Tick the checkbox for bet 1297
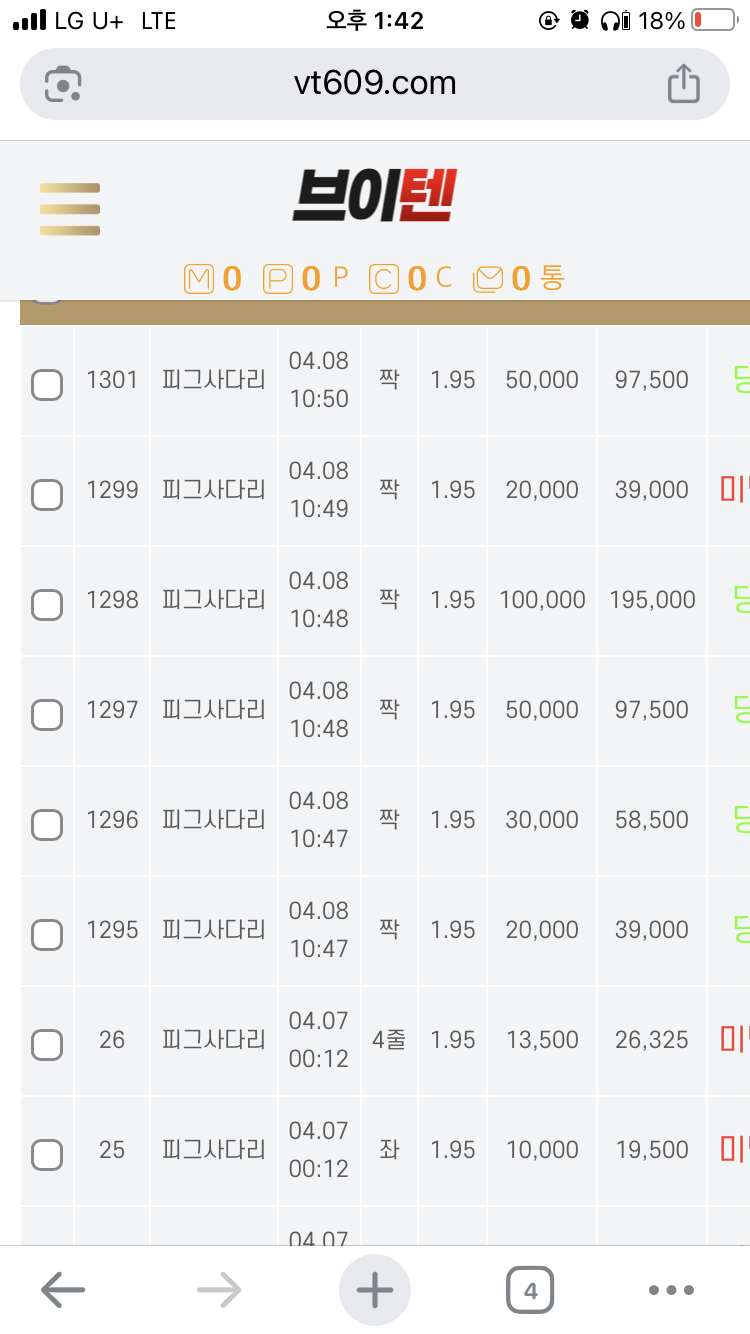750x1334 pixels. click(x=47, y=714)
